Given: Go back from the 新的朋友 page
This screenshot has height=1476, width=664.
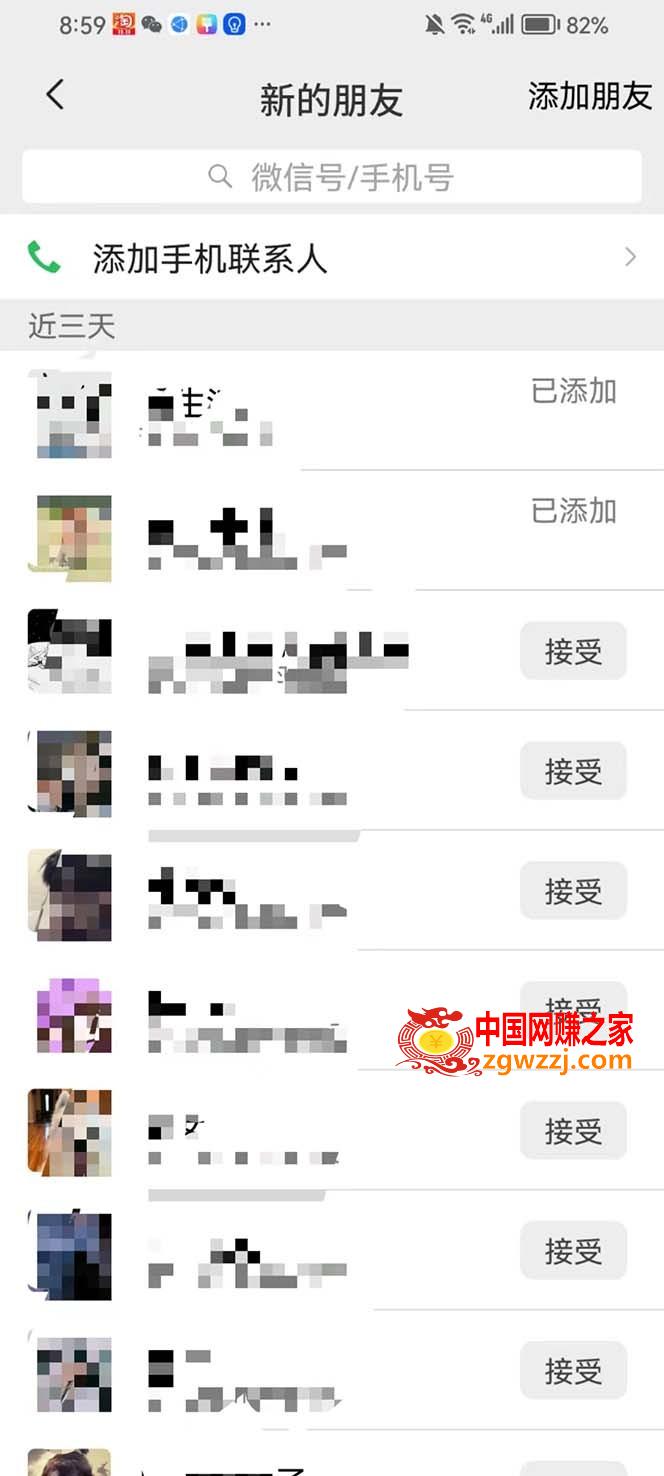Looking at the screenshot, I should click(x=55, y=96).
